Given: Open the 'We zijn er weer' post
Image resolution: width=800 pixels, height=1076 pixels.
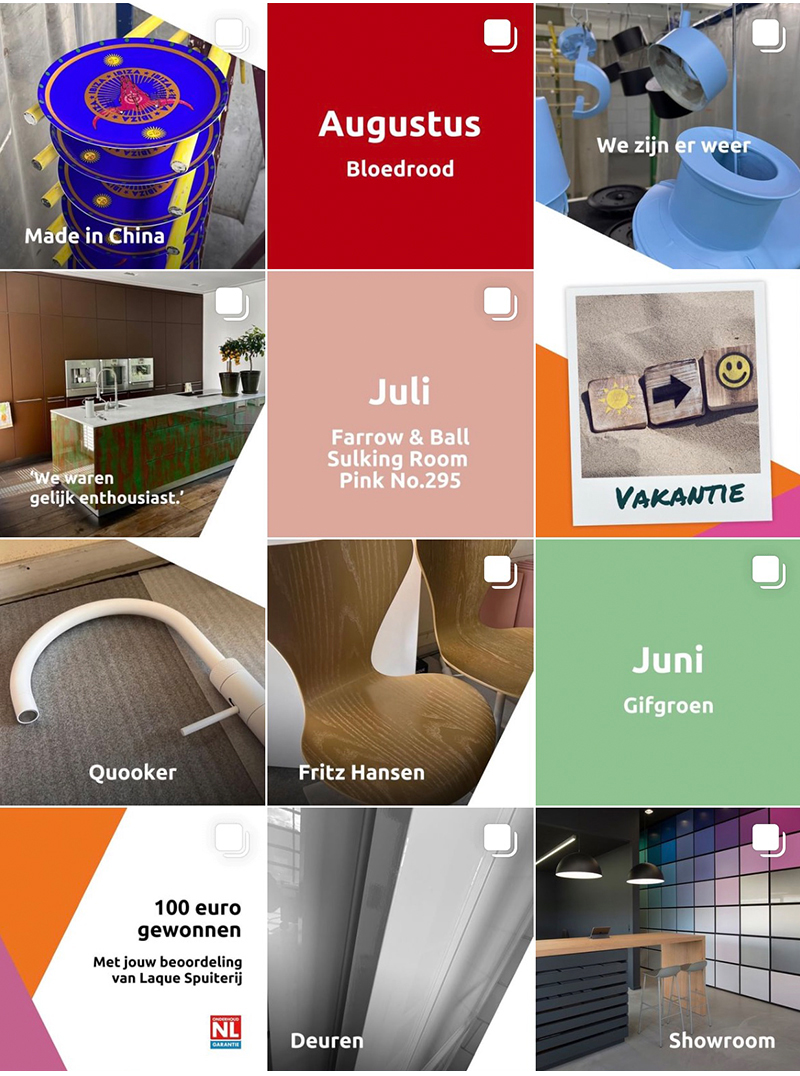Looking at the screenshot, I should click(668, 135).
